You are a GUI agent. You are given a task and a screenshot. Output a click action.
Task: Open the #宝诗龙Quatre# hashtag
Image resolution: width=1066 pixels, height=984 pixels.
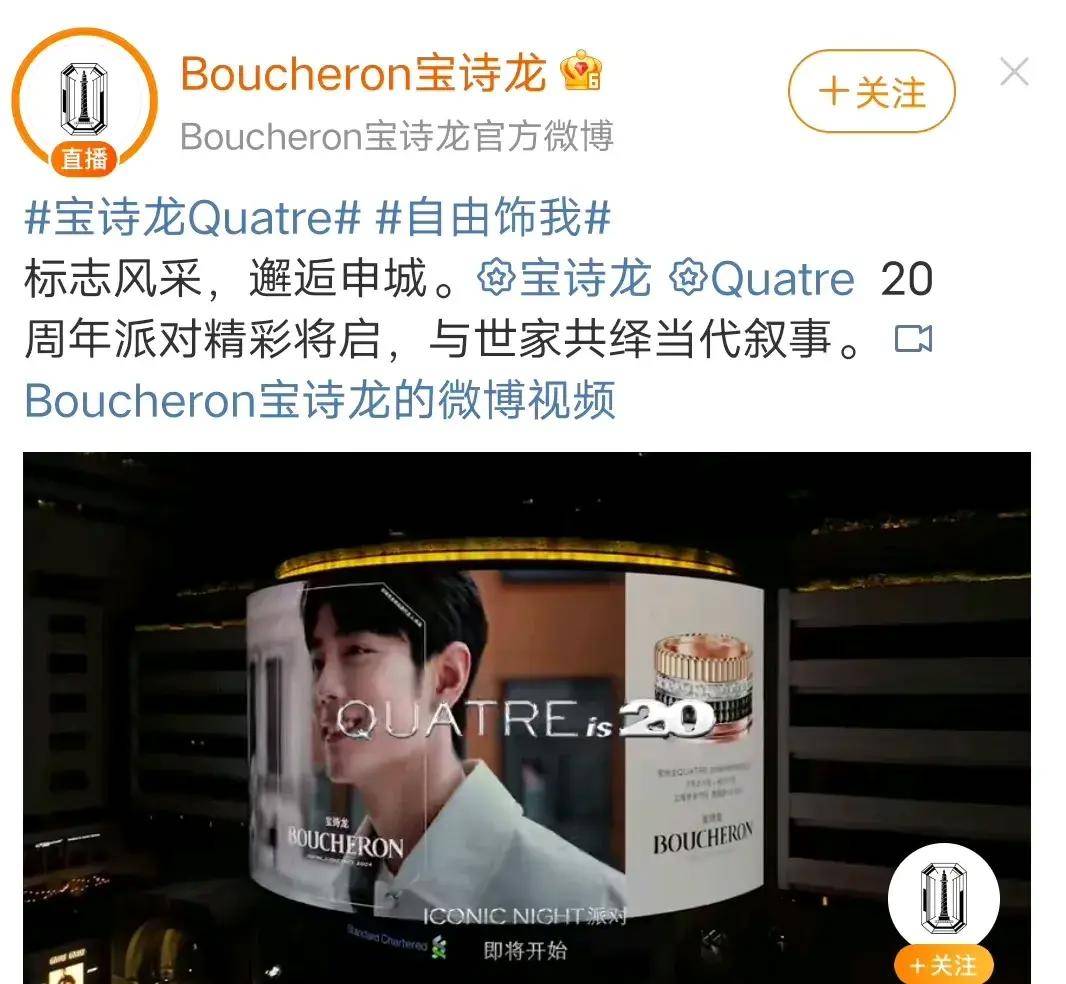[x=192, y=219]
